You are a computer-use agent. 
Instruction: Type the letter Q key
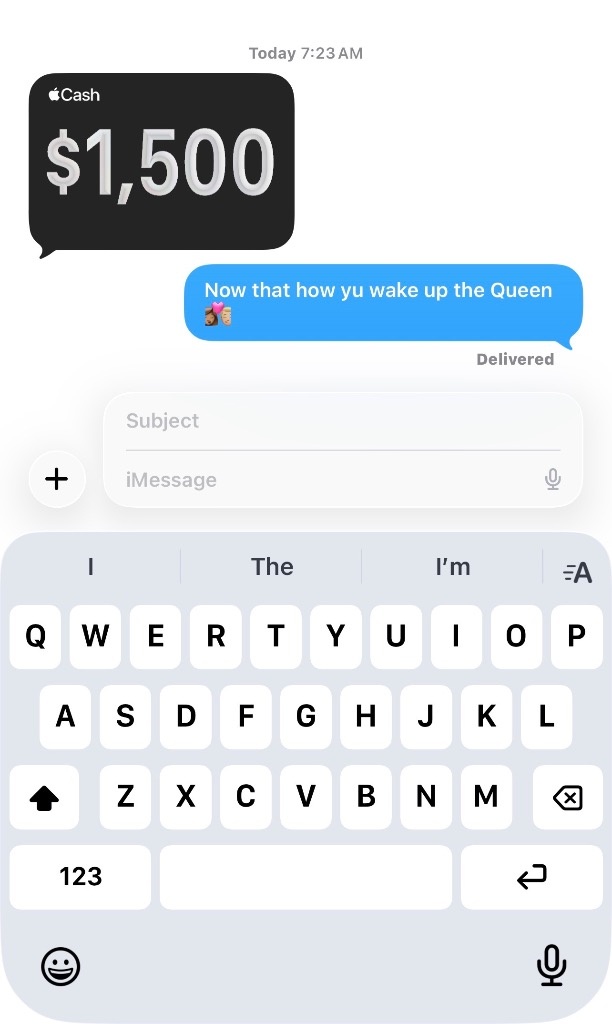[35, 636]
